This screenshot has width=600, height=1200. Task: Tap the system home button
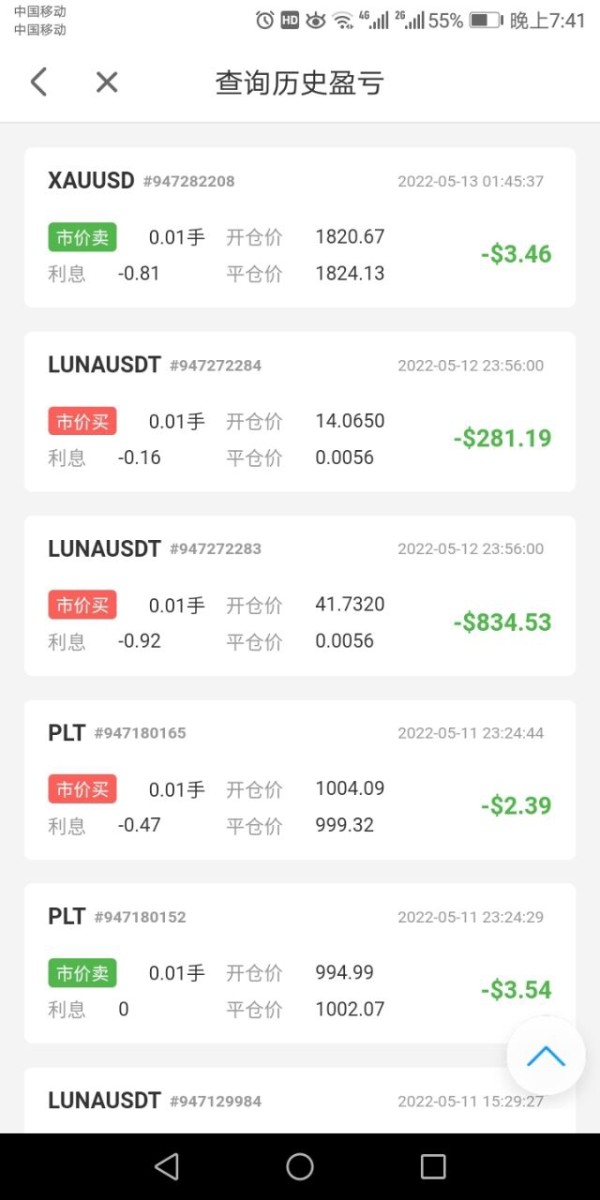300,1166
